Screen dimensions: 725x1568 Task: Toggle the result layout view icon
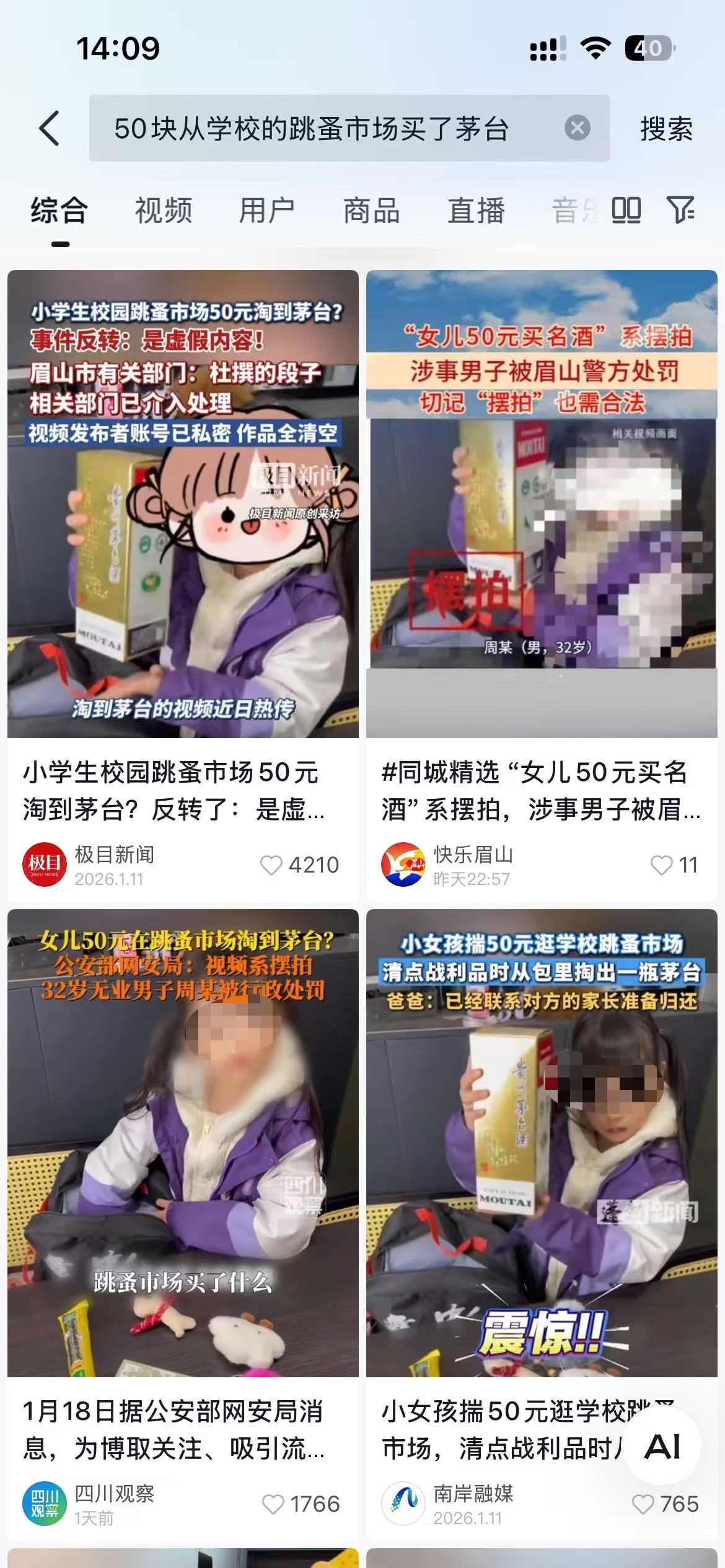(x=626, y=211)
